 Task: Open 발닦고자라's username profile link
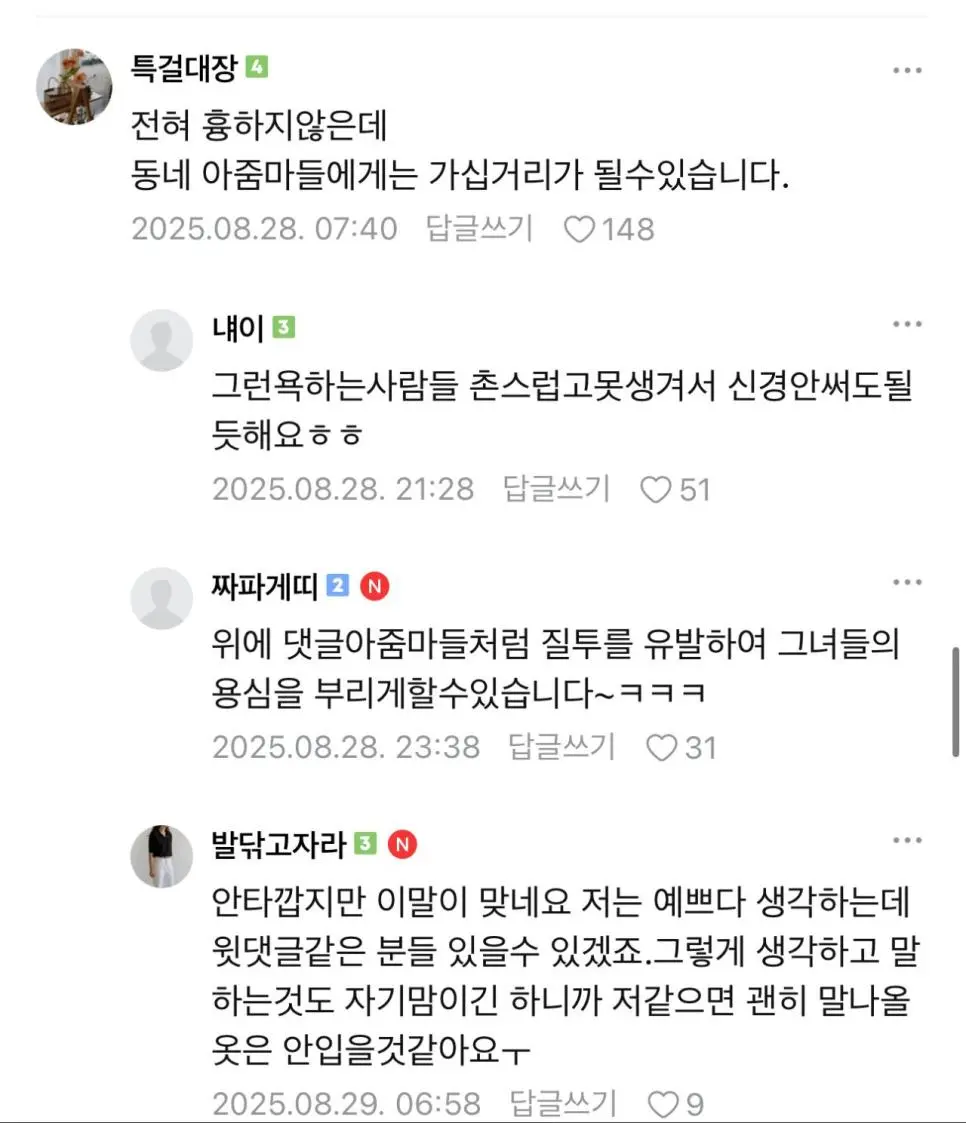point(279,845)
